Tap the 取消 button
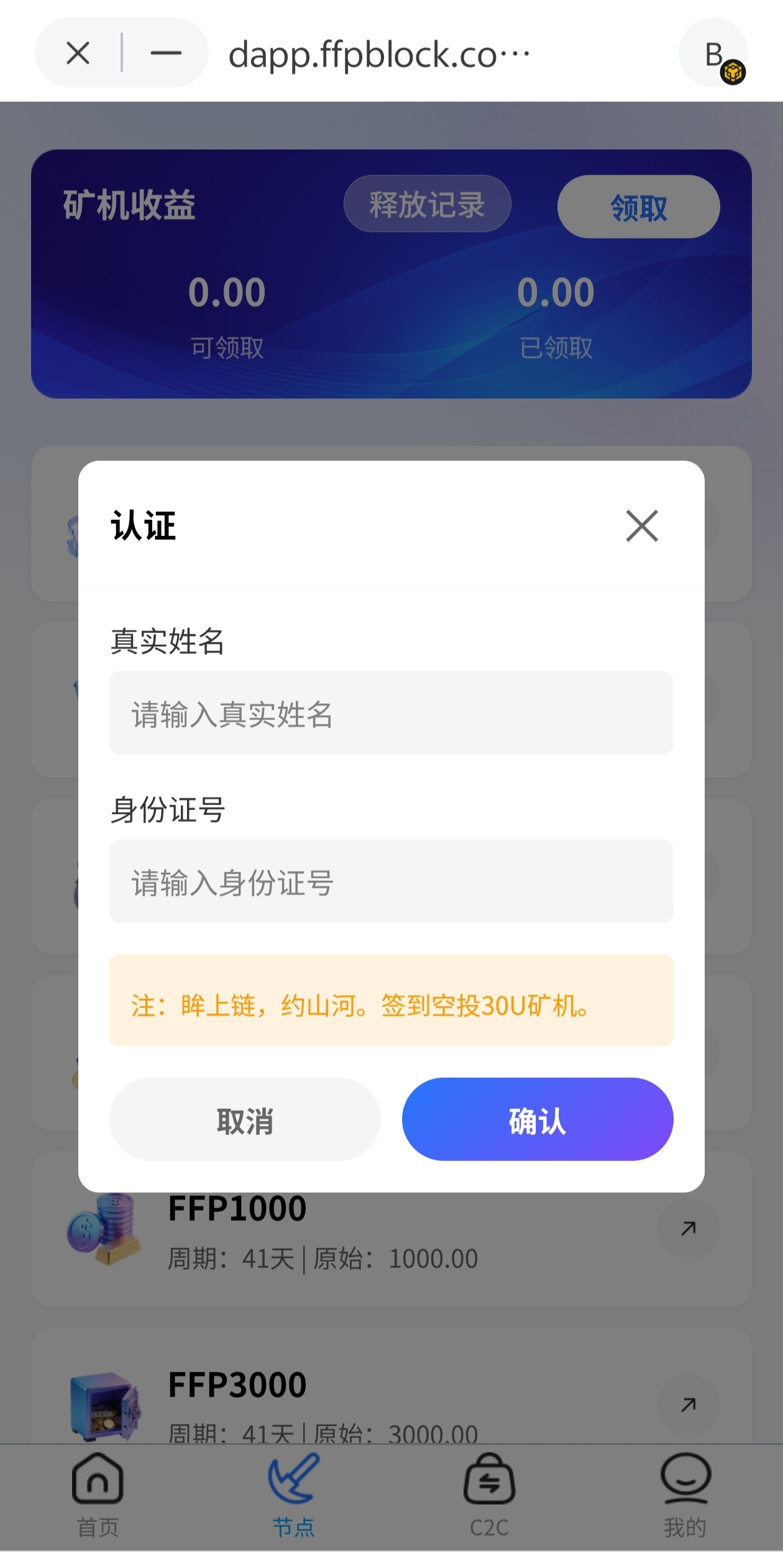This screenshot has height=1568, width=783. click(245, 1119)
